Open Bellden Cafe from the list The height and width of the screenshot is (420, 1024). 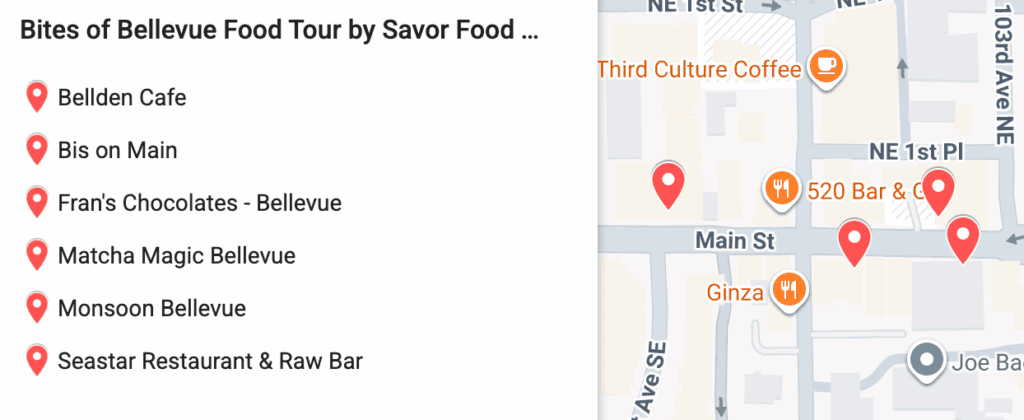(x=121, y=98)
